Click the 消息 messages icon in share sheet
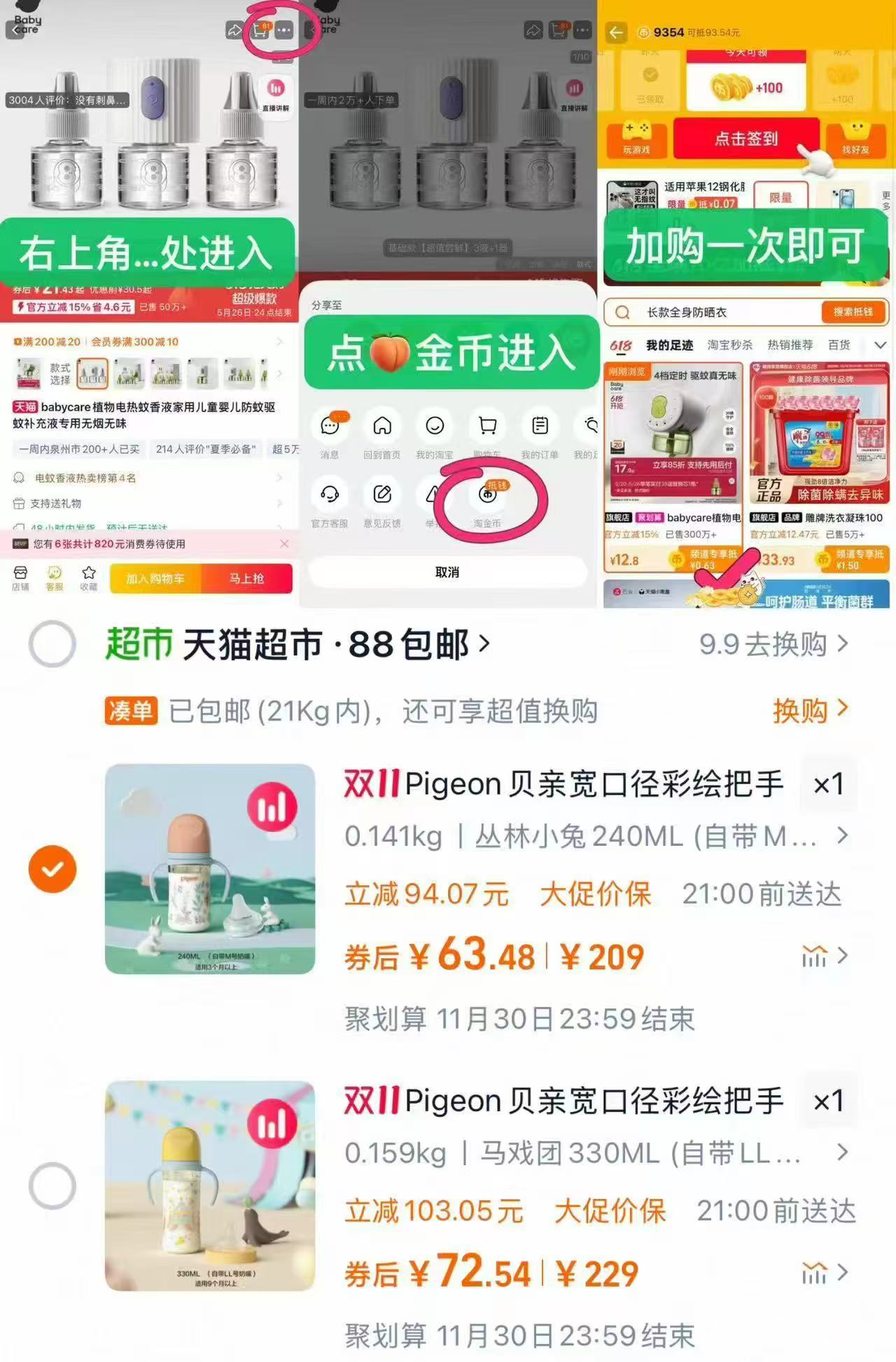896x1362 pixels. (x=330, y=426)
